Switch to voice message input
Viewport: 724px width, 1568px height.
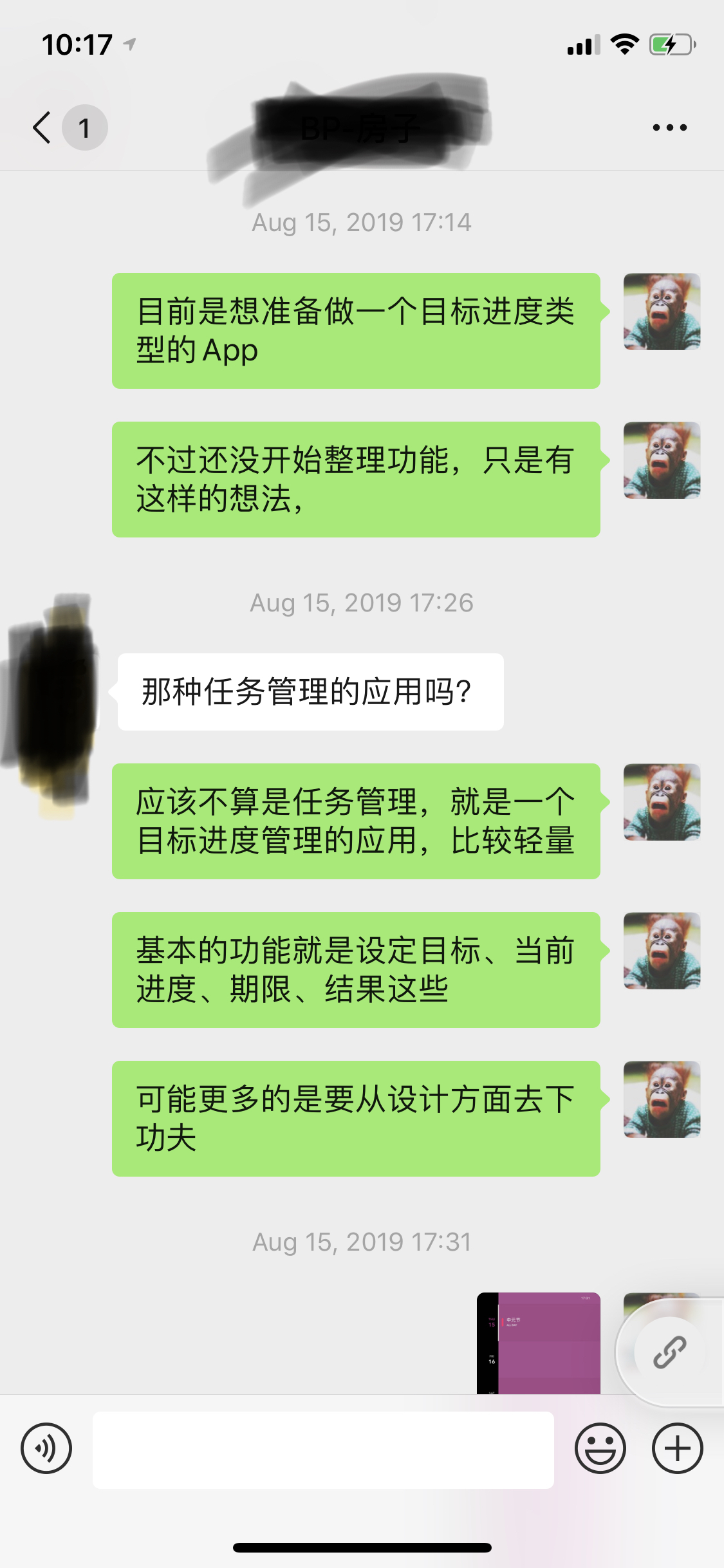pyautogui.click(x=46, y=1448)
